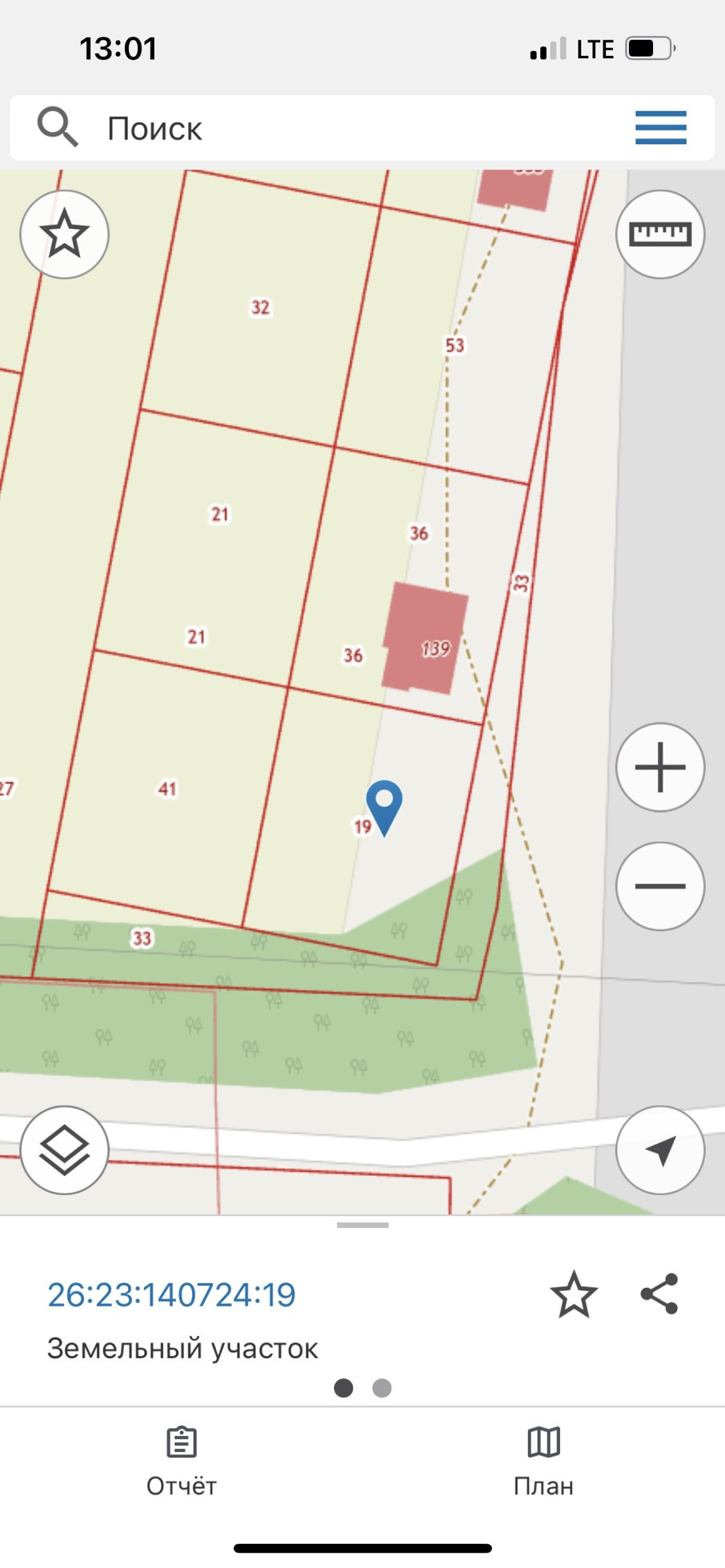Open the Отчёт report tab
The image size is (725, 1568).
pos(181,1461)
